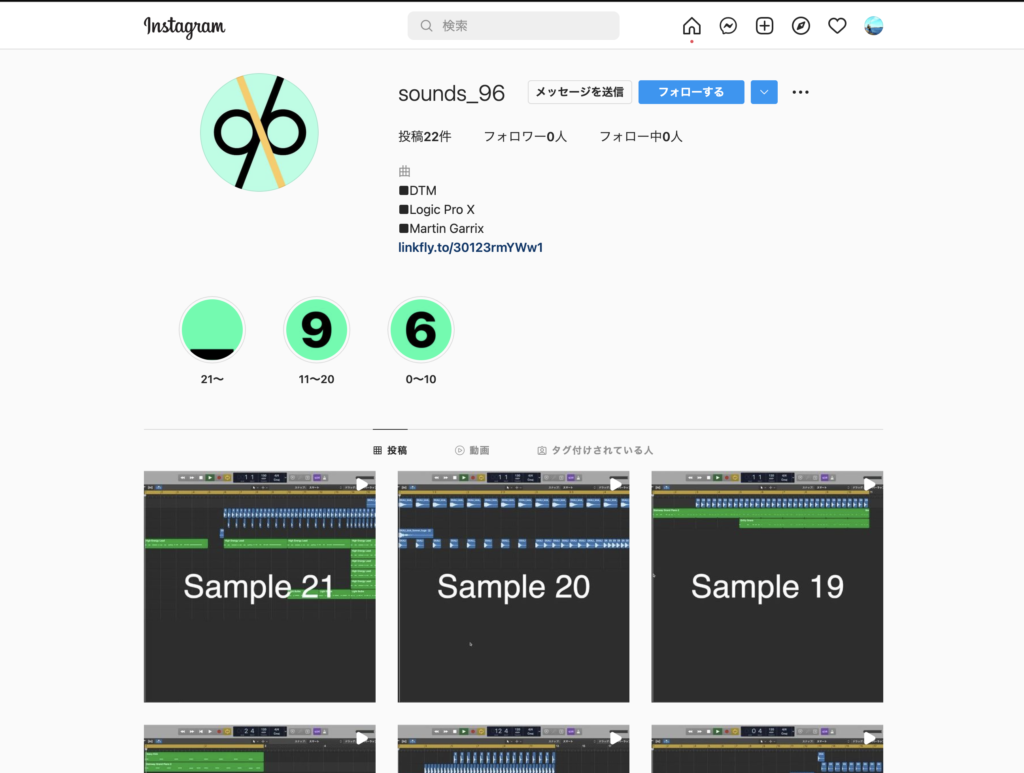
Task: Create a new post with plus icon
Action: [764, 26]
